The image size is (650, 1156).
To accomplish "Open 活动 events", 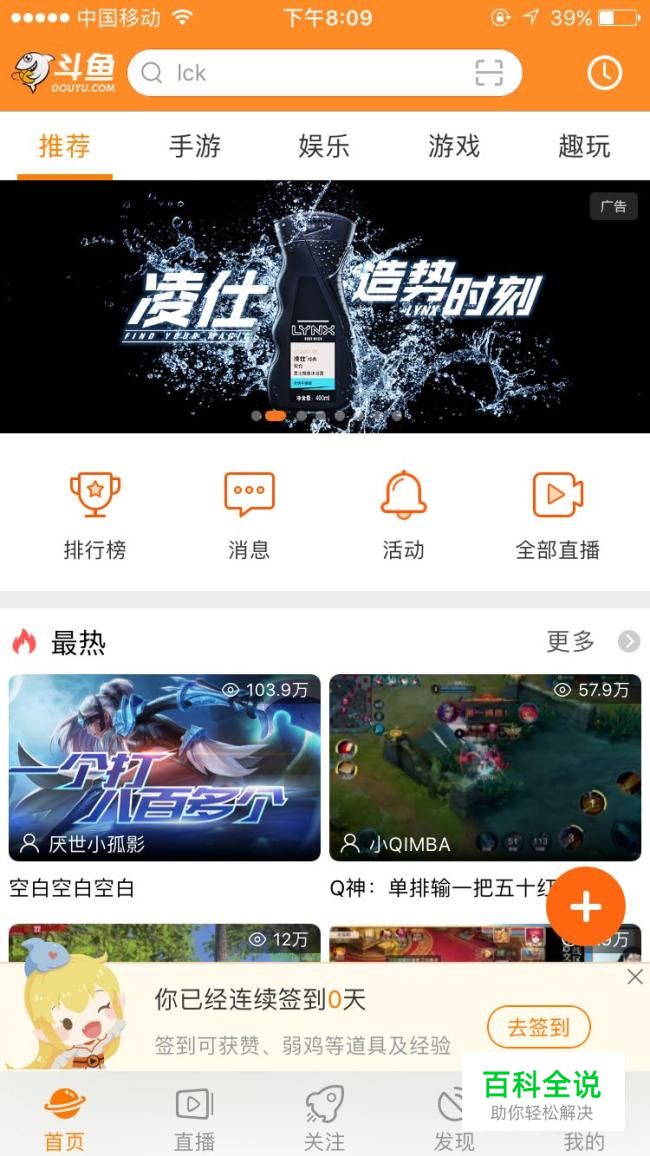I will pos(403,515).
